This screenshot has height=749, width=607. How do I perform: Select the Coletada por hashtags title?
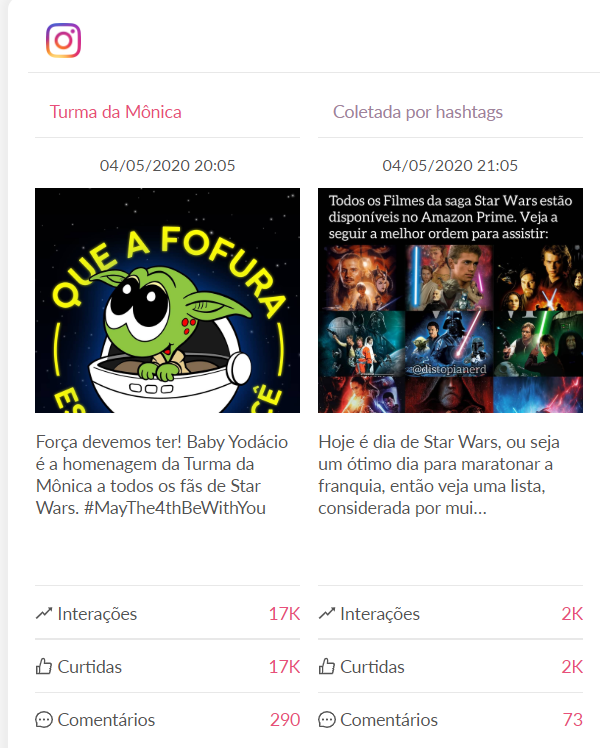(418, 112)
